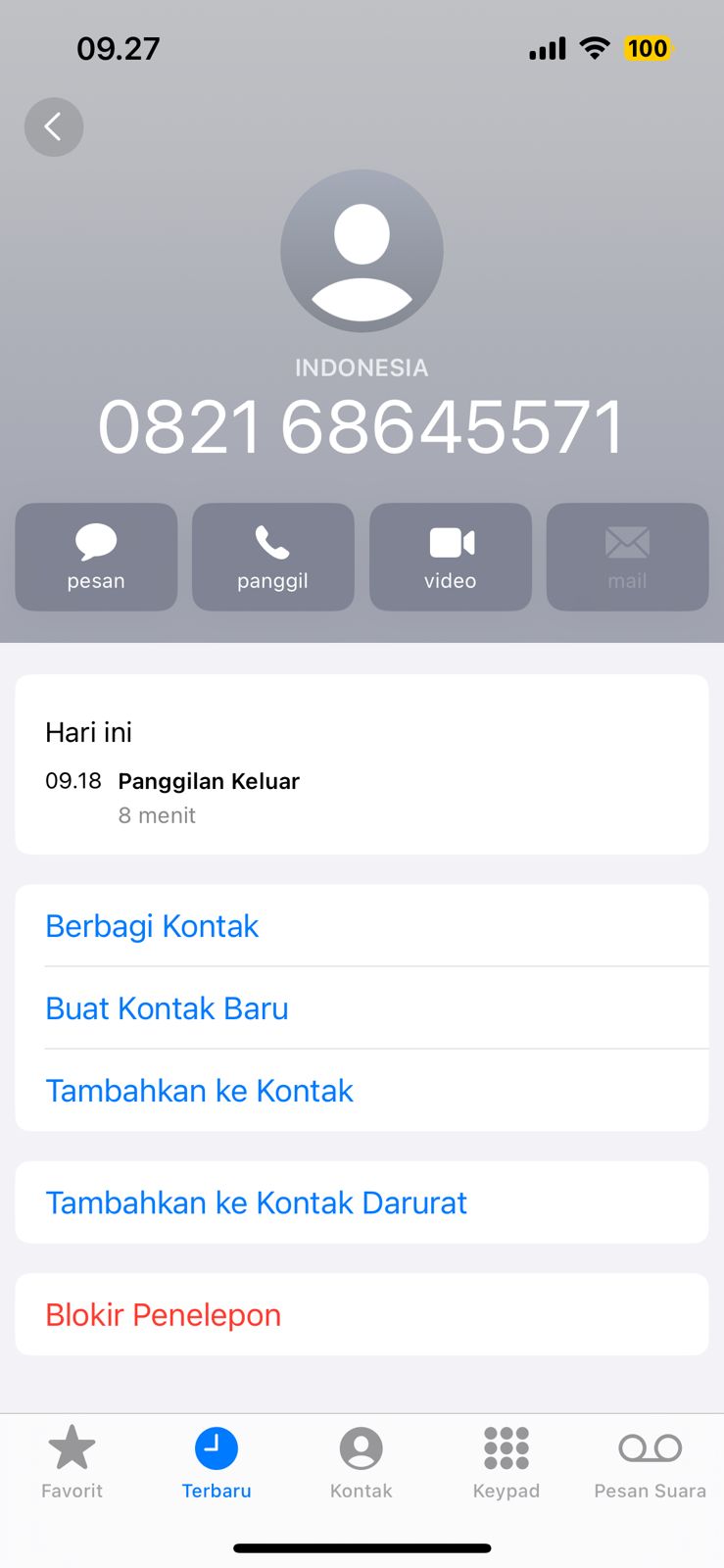Select Buat Kontak Baru
724x1568 pixels.
(x=167, y=1007)
